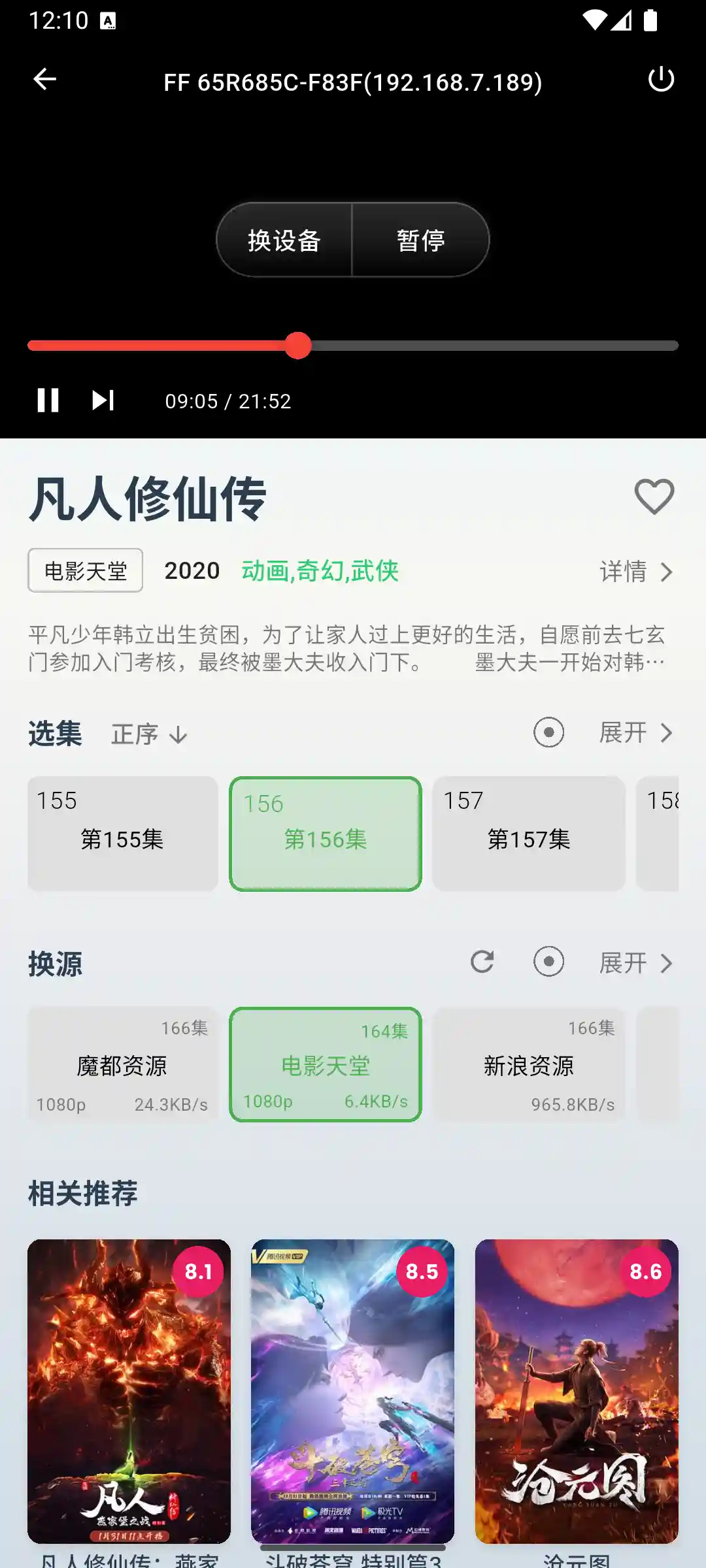Refresh the source list icon
706x1568 pixels.
tap(481, 962)
